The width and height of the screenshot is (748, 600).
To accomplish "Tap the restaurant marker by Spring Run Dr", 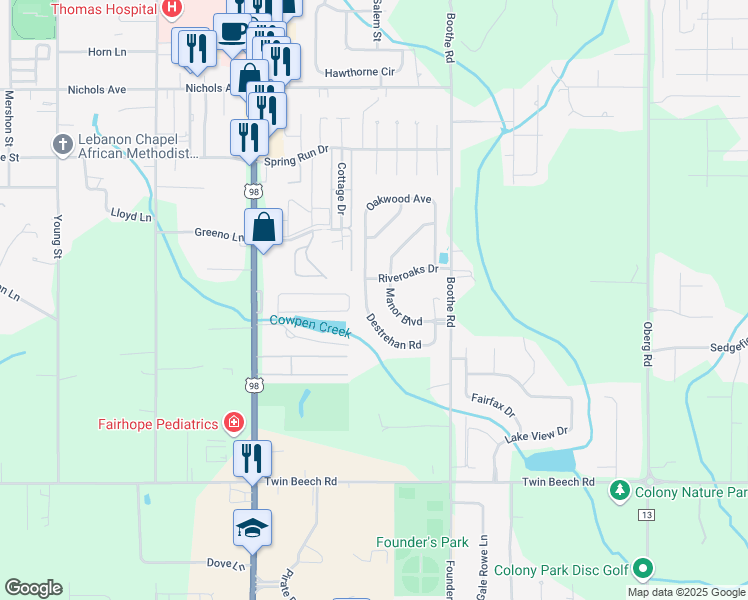I will point(249,138).
